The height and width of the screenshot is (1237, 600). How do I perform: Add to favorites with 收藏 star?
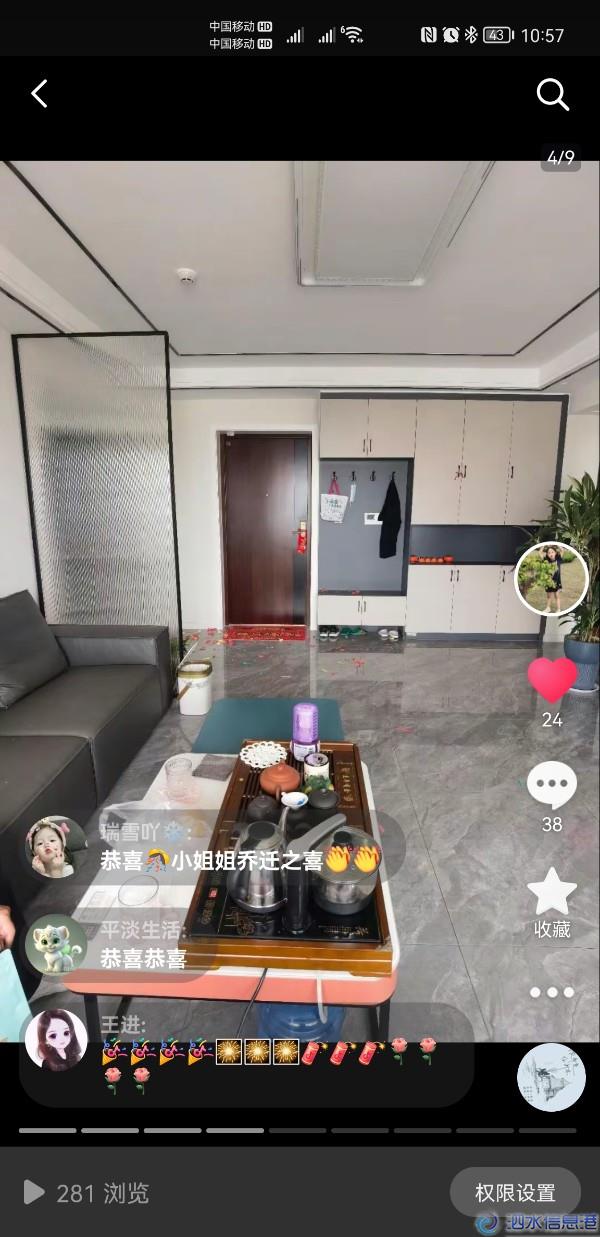click(552, 892)
